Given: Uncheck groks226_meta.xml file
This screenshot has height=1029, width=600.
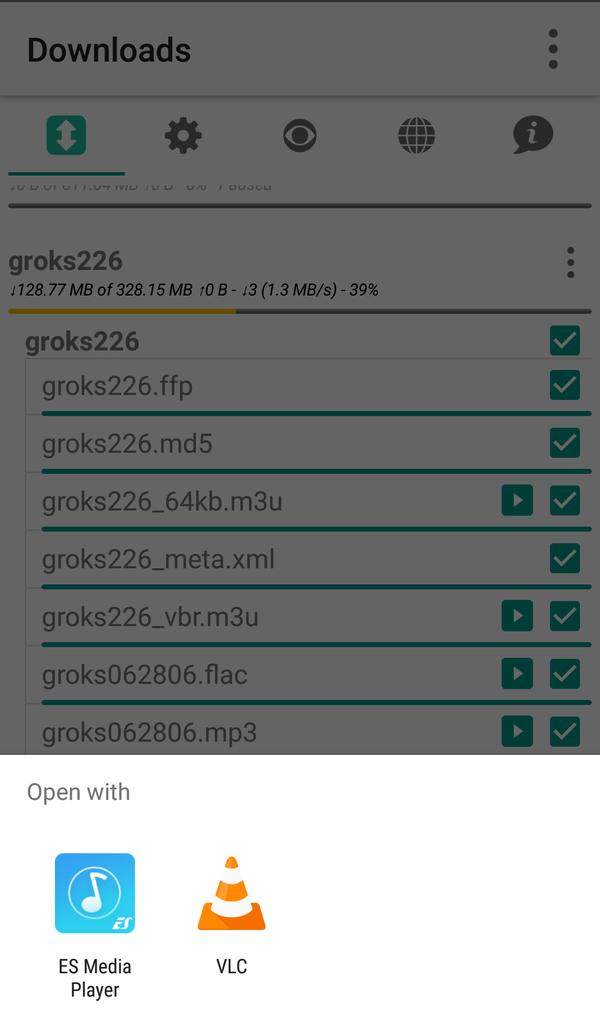Looking at the screenshot, I should pyautogui.click(x=565, y=558).
